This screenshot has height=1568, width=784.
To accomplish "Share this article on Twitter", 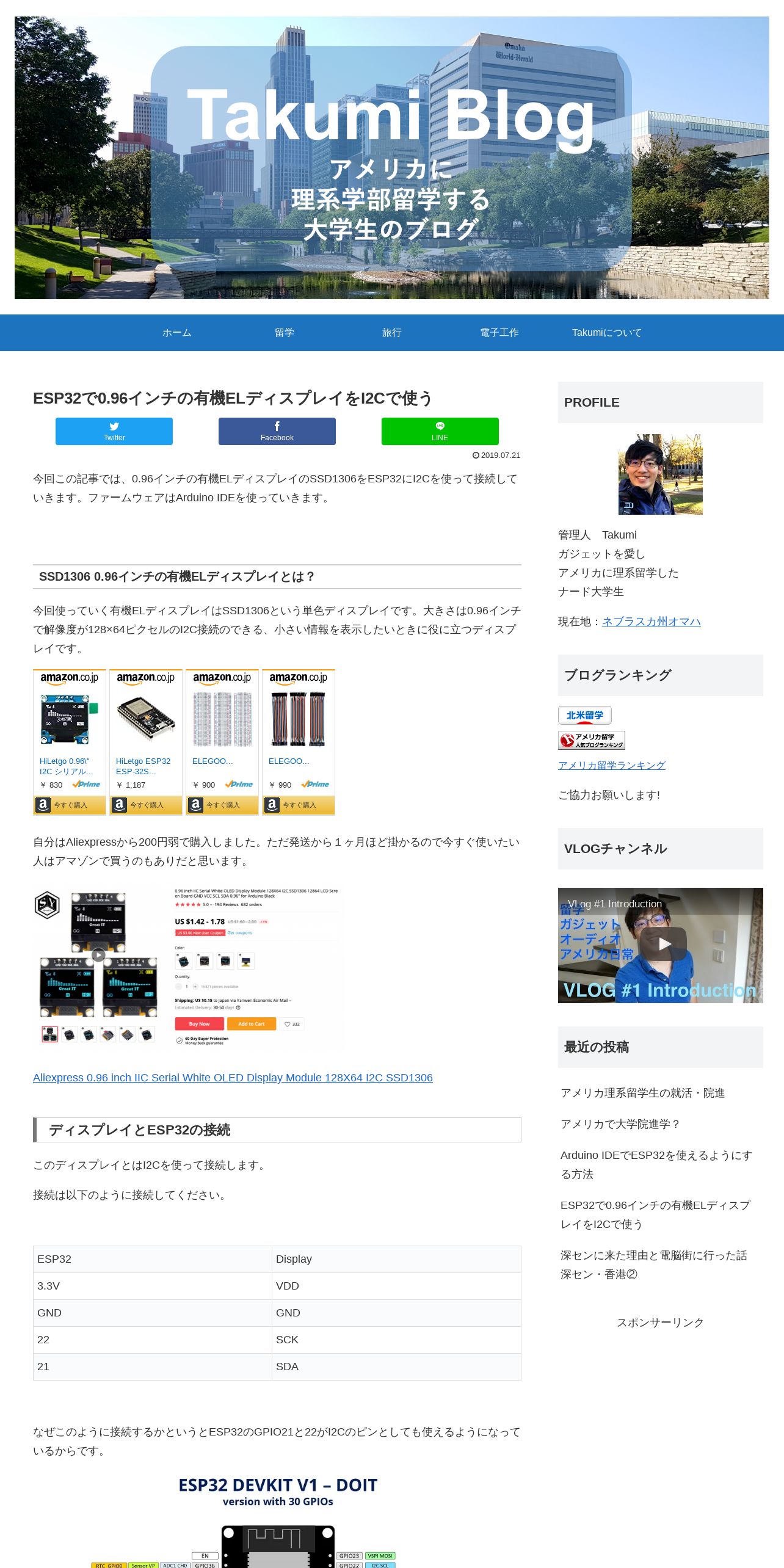I will tap(114, 431).
